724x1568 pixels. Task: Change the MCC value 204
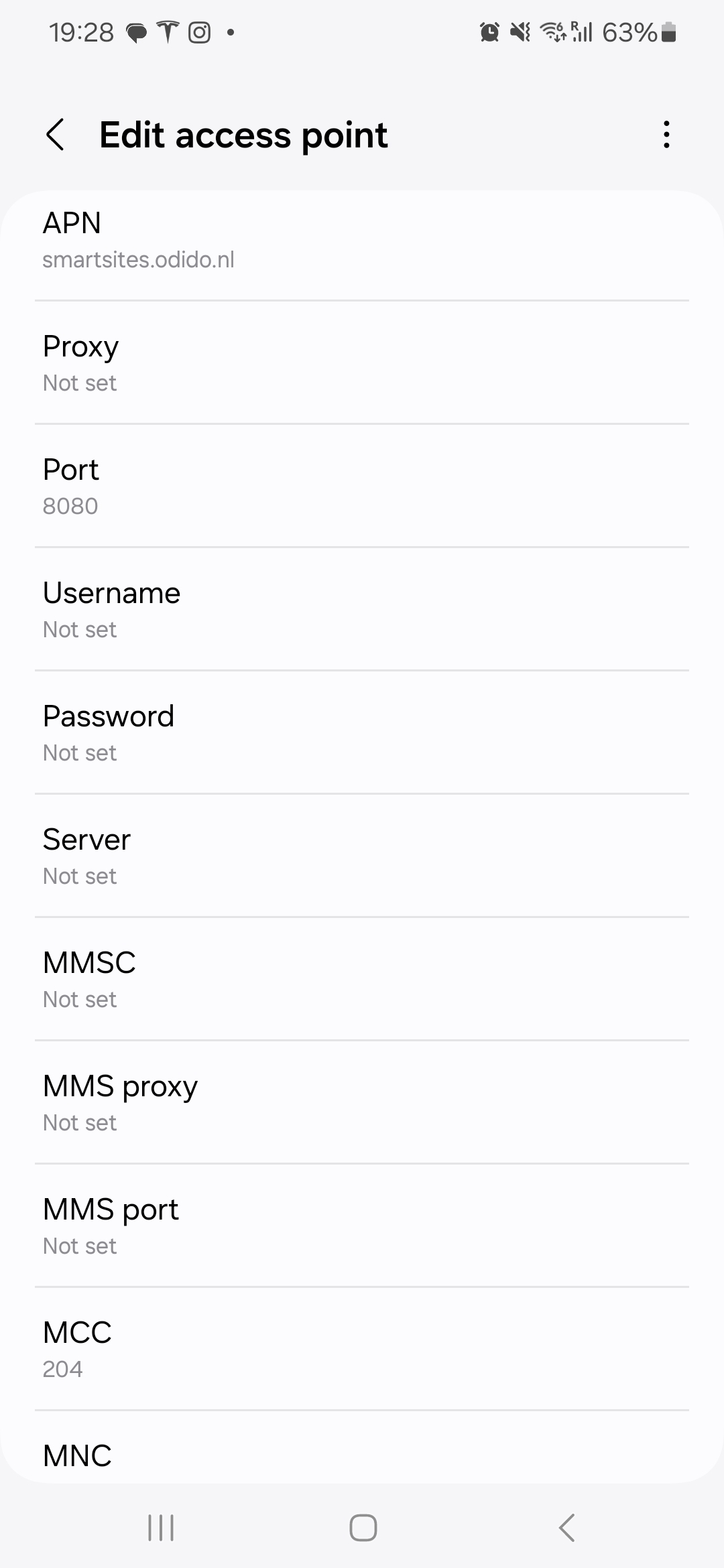(x=362, y=1349)
